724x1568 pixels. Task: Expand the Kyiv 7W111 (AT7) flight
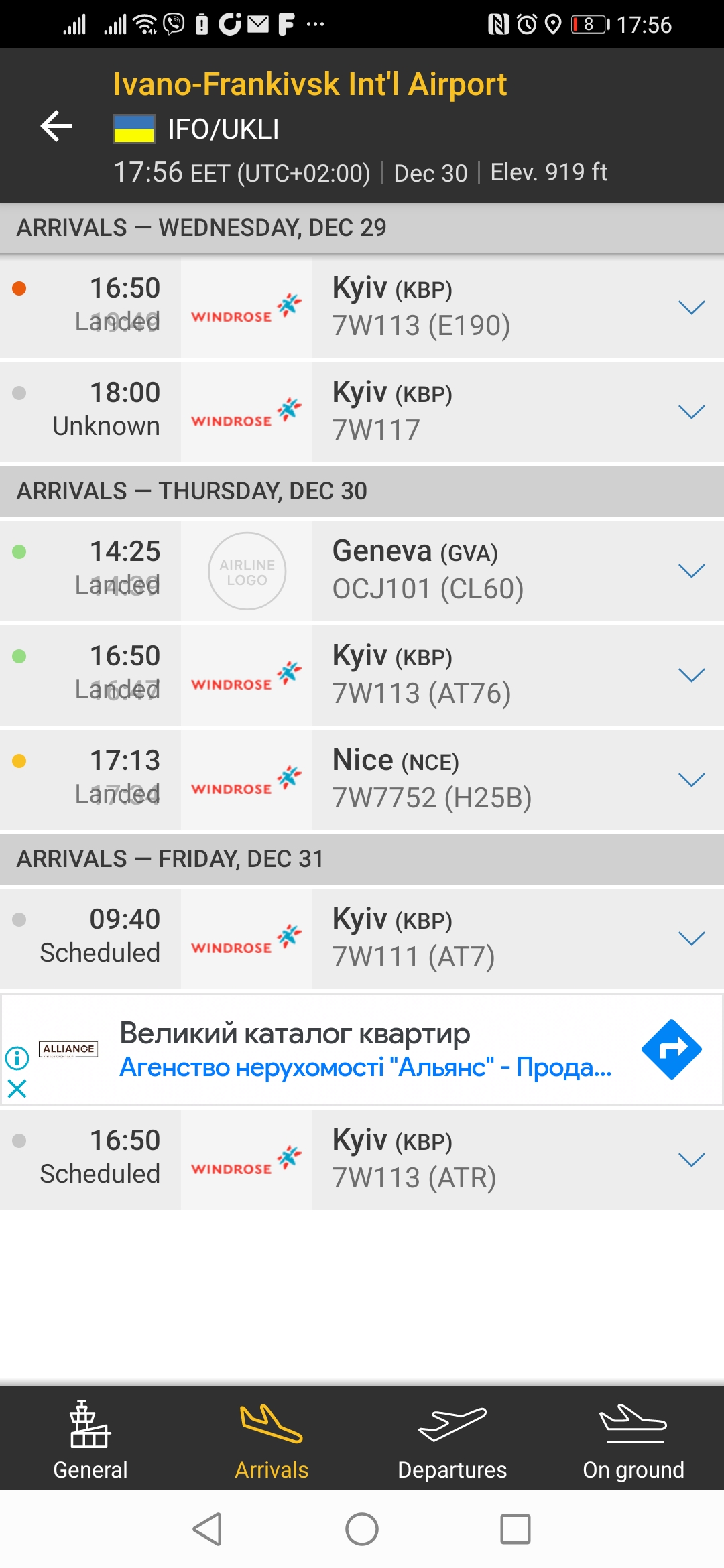[x=691, y=938]
